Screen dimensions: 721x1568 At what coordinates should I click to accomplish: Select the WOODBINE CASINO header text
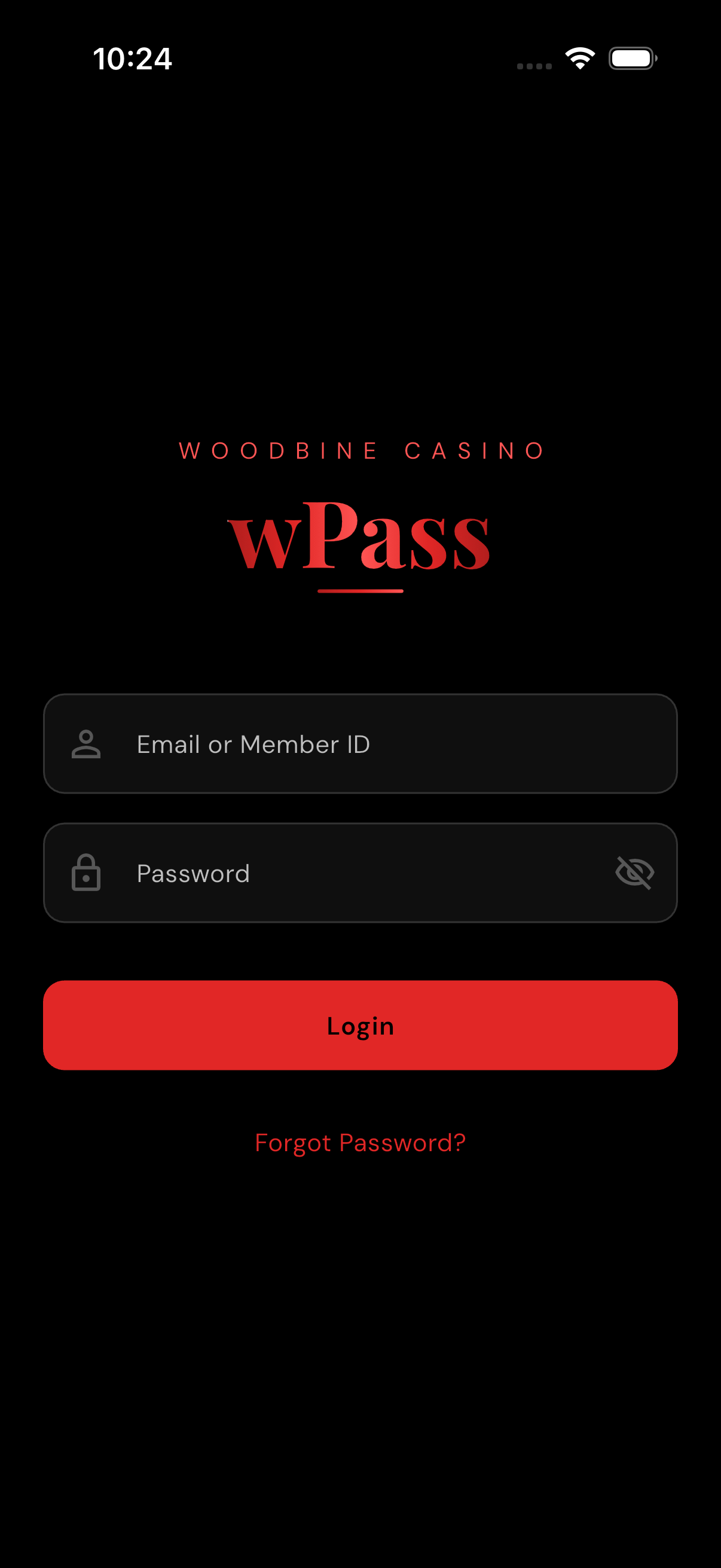(360, 450)
